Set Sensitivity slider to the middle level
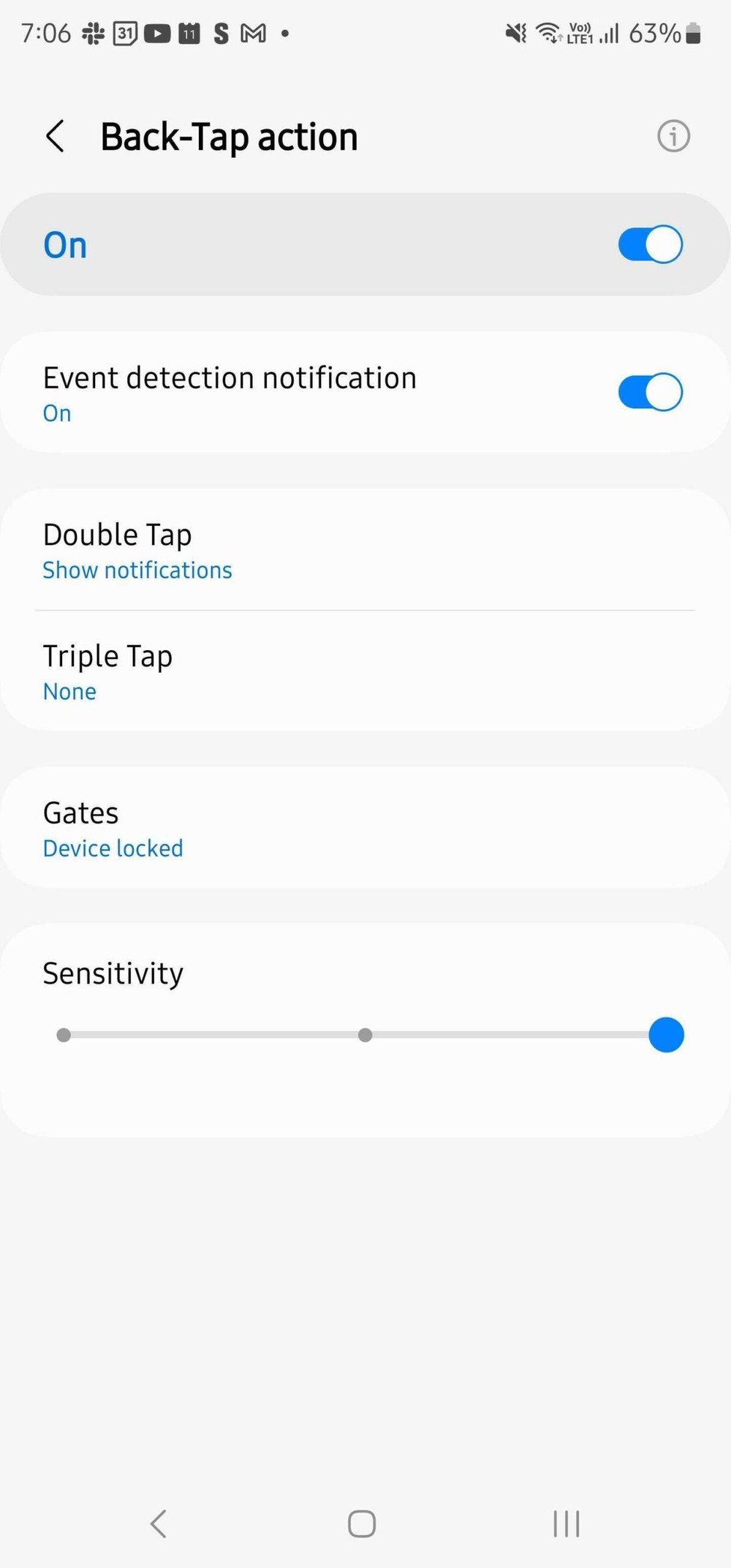 coord(365,1036)
